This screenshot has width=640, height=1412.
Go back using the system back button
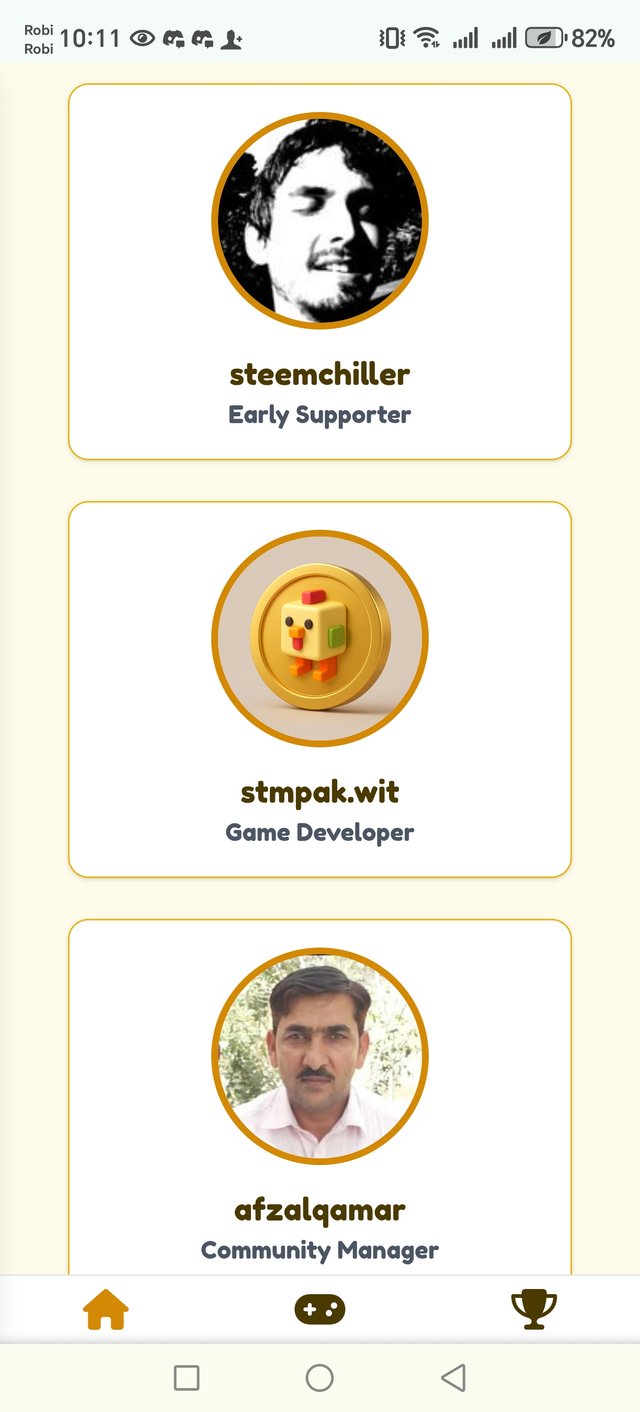coord(453,1378)
